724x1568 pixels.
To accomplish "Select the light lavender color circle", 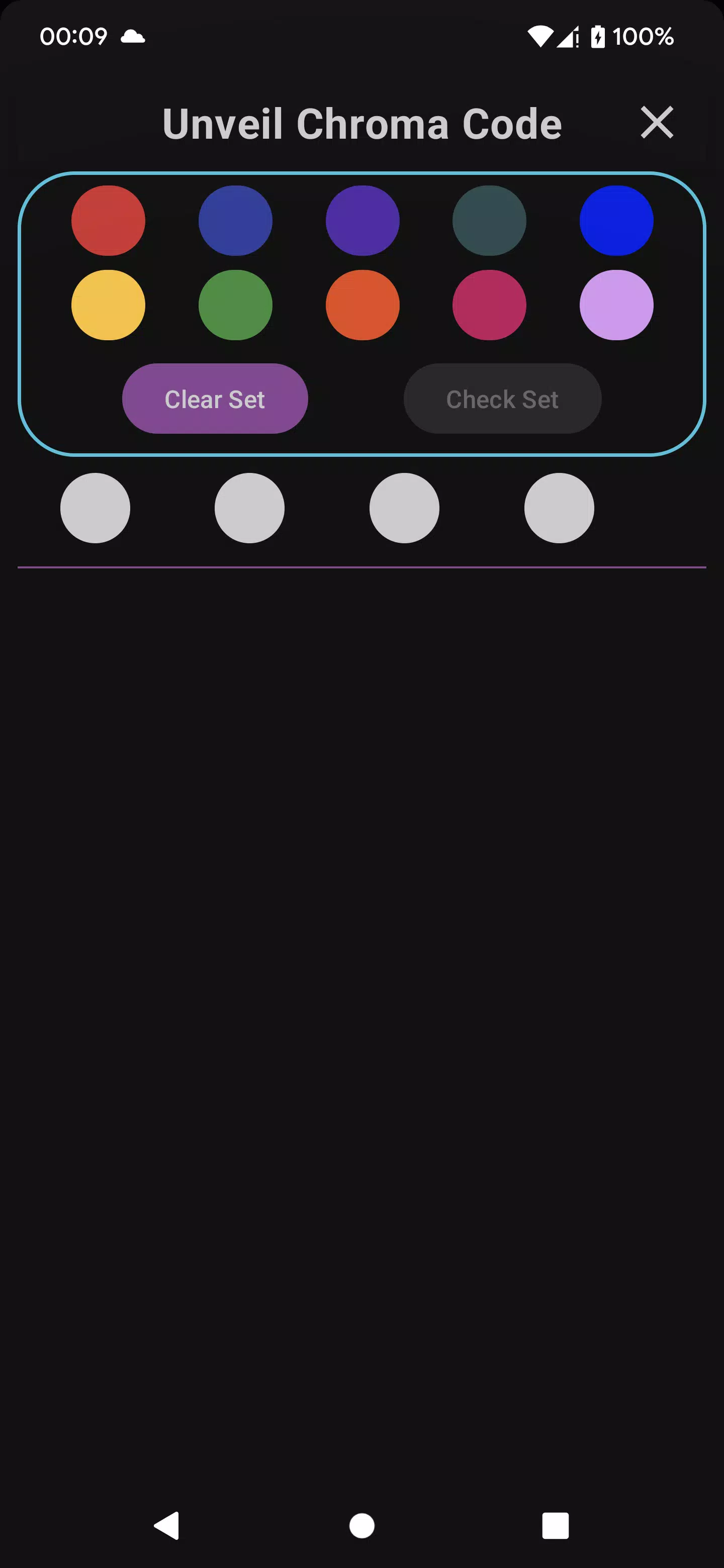I will (x=617, y=305).
